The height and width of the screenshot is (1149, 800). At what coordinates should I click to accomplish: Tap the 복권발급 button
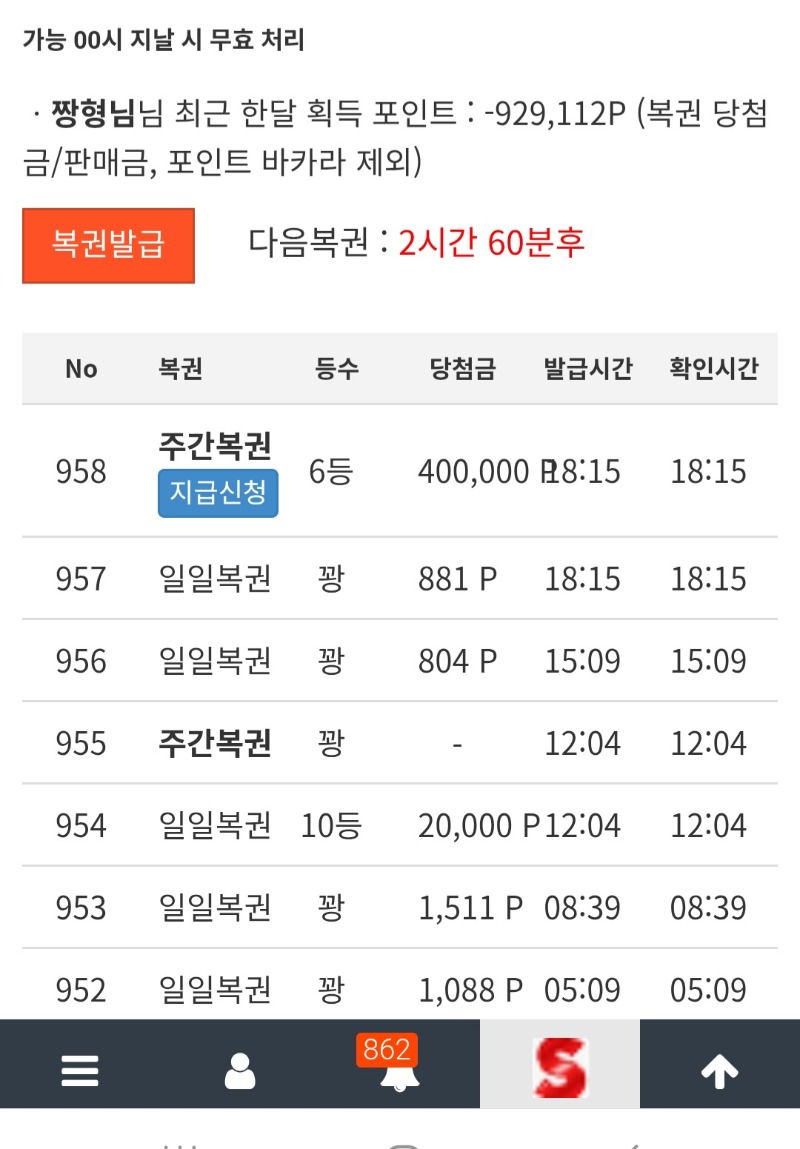click(x=108, y=245)
